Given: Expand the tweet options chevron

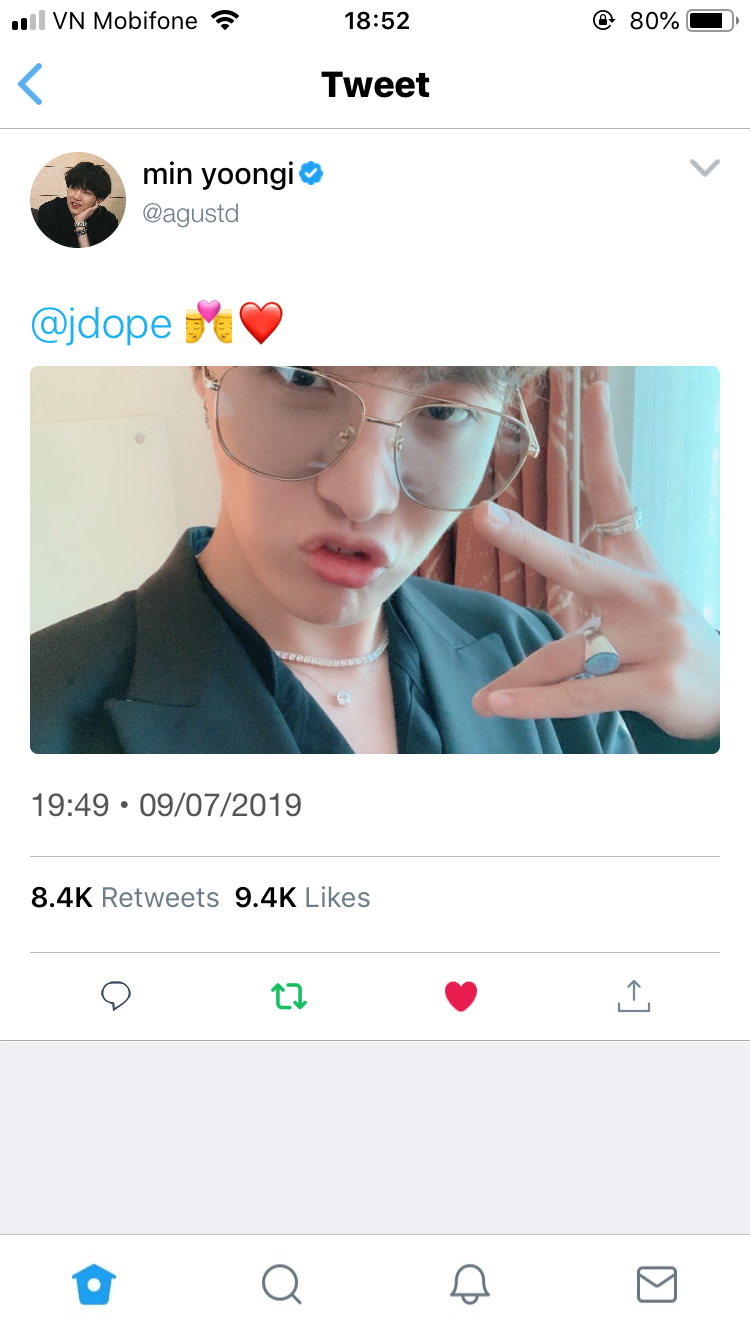Looking at the screenshot, I should tap(705, 168).
